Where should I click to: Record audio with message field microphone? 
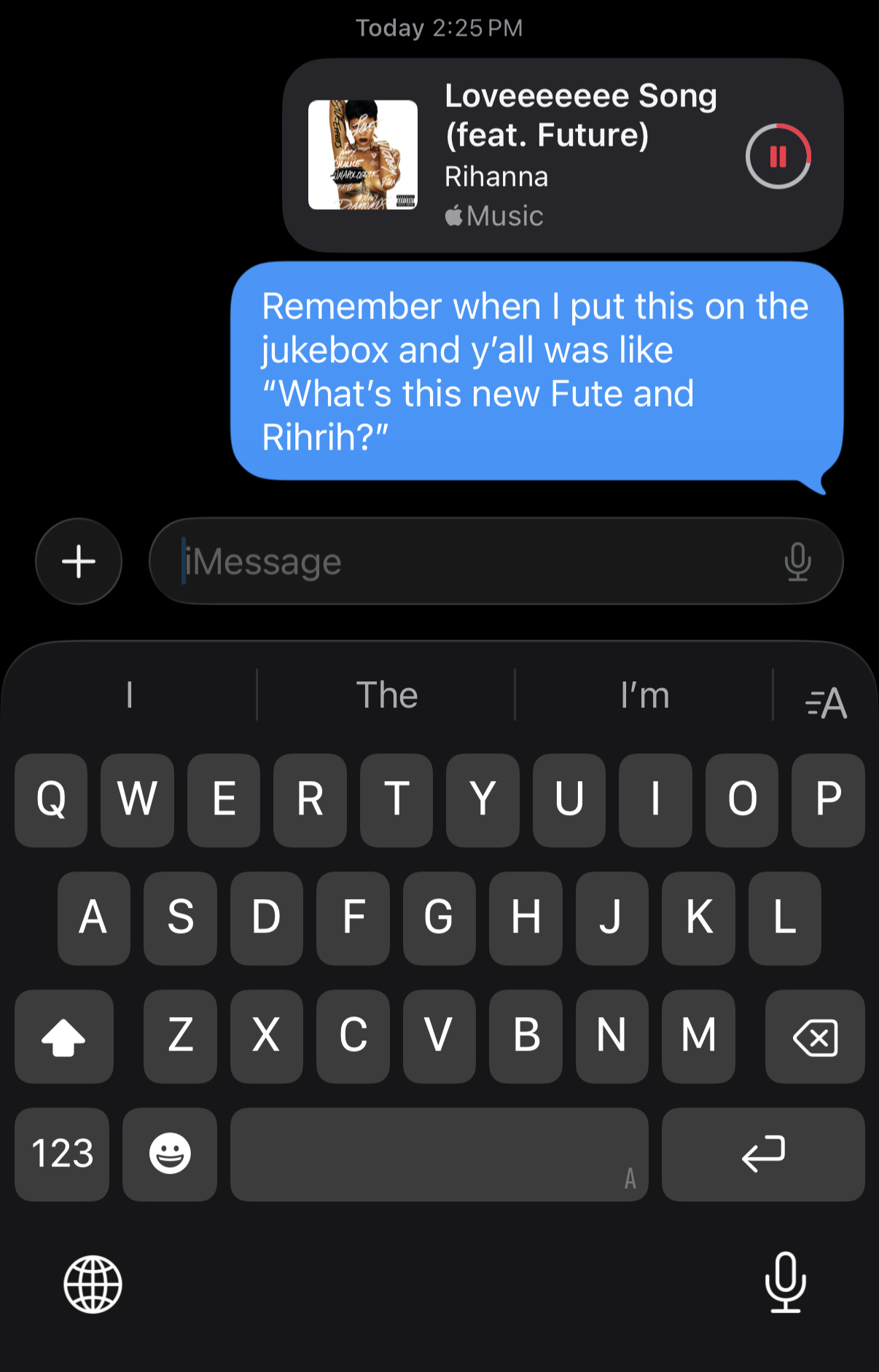click(797, 561)
